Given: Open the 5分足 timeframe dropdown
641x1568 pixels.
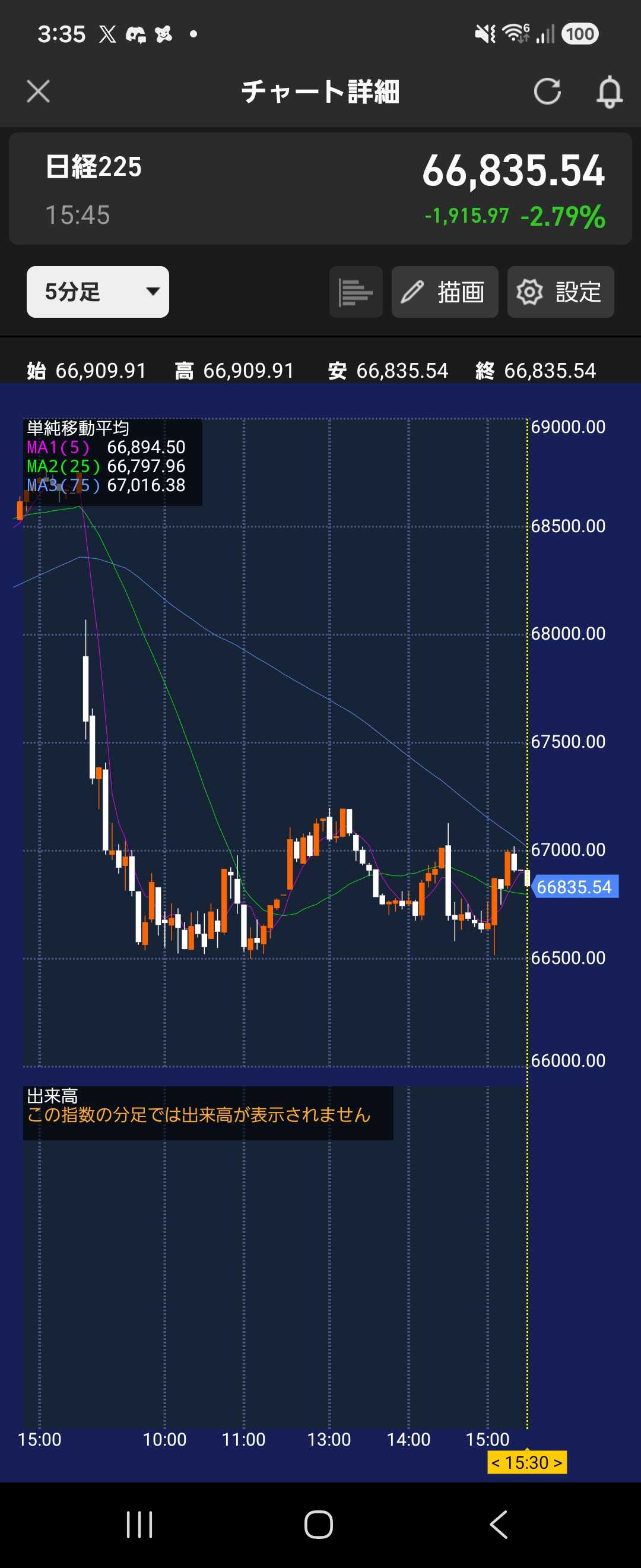Looking at the screenshot, I should pos(98,292).
